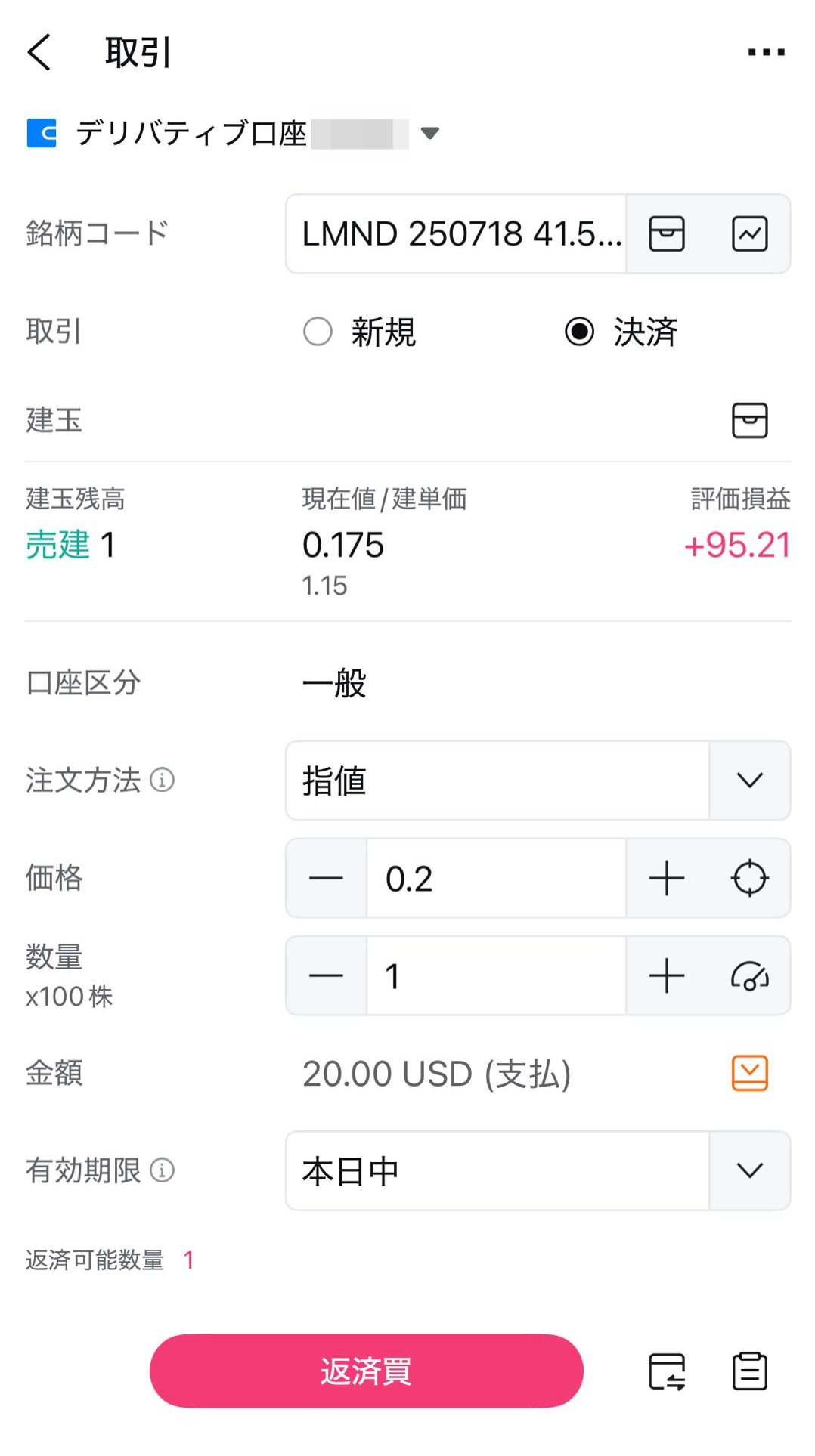Expand the デリバティブ口座 account selector
This screenshot has height=1456, width=815.
coord(429,134)
